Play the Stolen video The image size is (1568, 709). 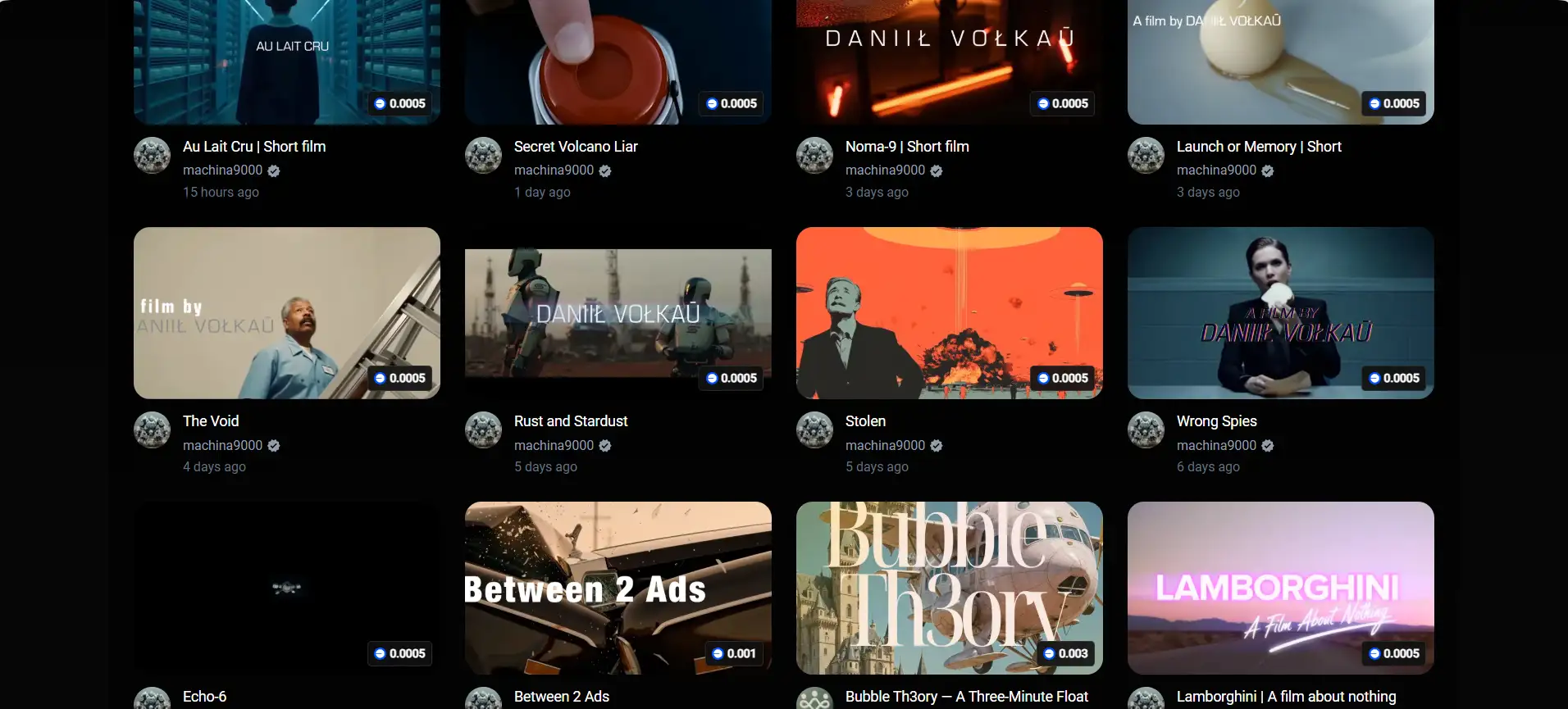pos(949,312)
